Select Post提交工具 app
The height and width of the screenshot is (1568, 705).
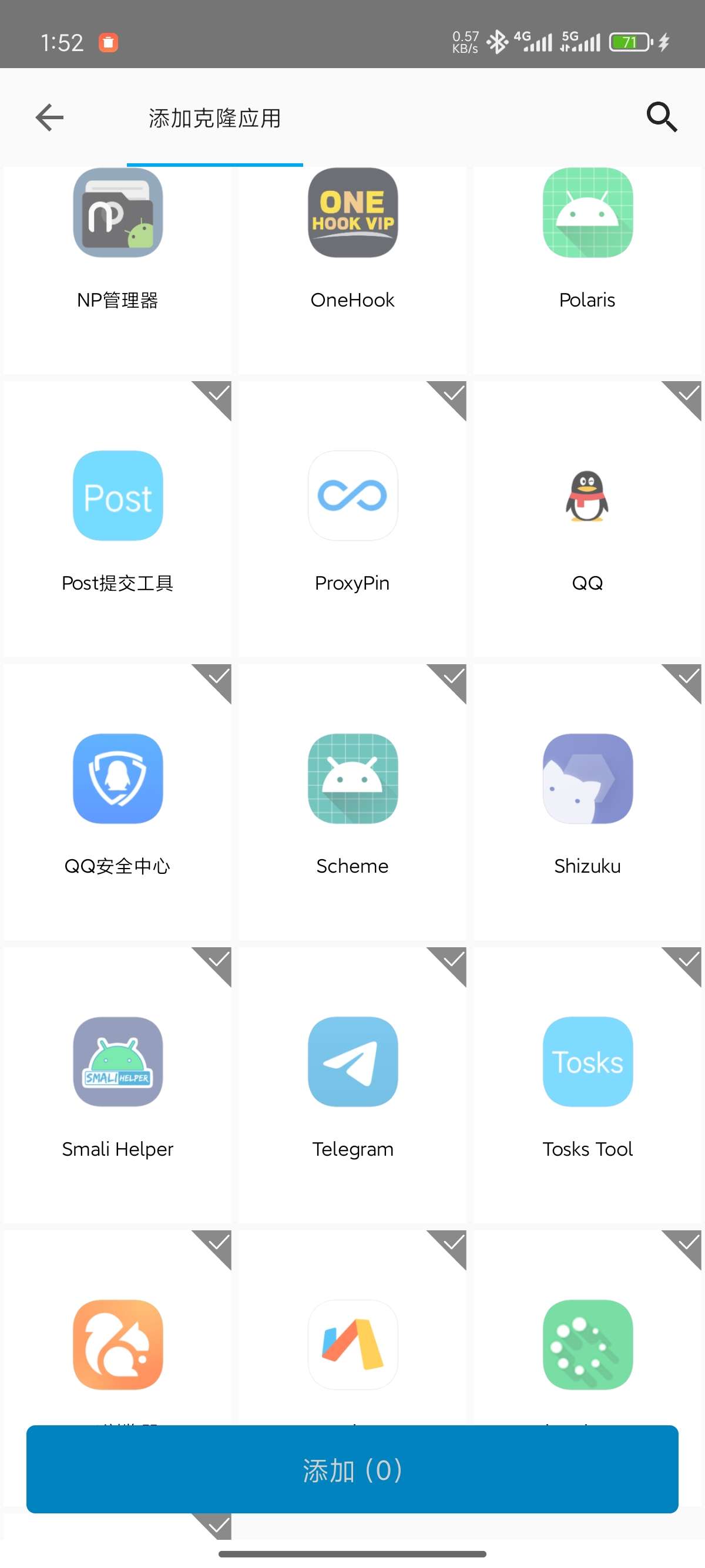117,519
